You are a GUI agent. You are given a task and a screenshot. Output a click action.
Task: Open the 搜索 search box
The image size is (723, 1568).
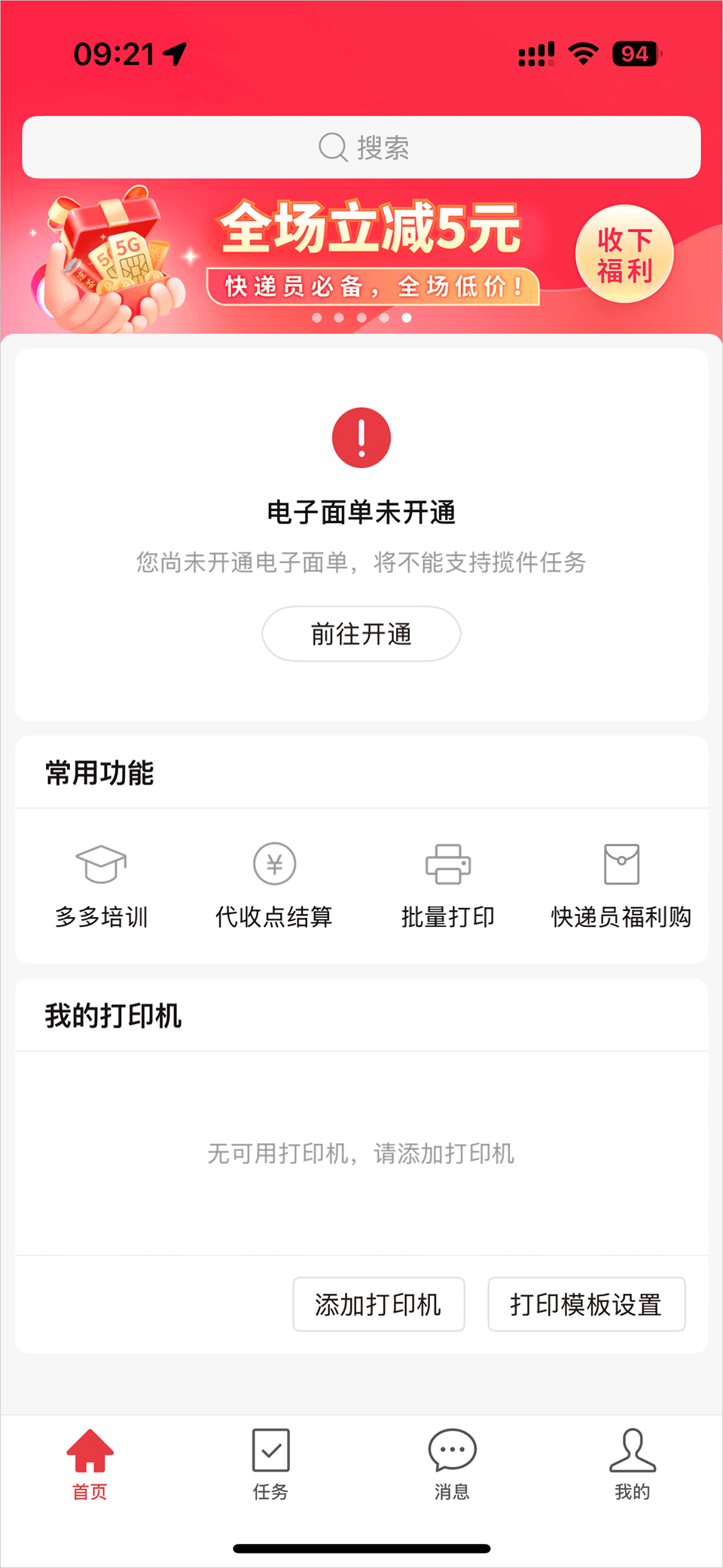[x=361, y=148]
